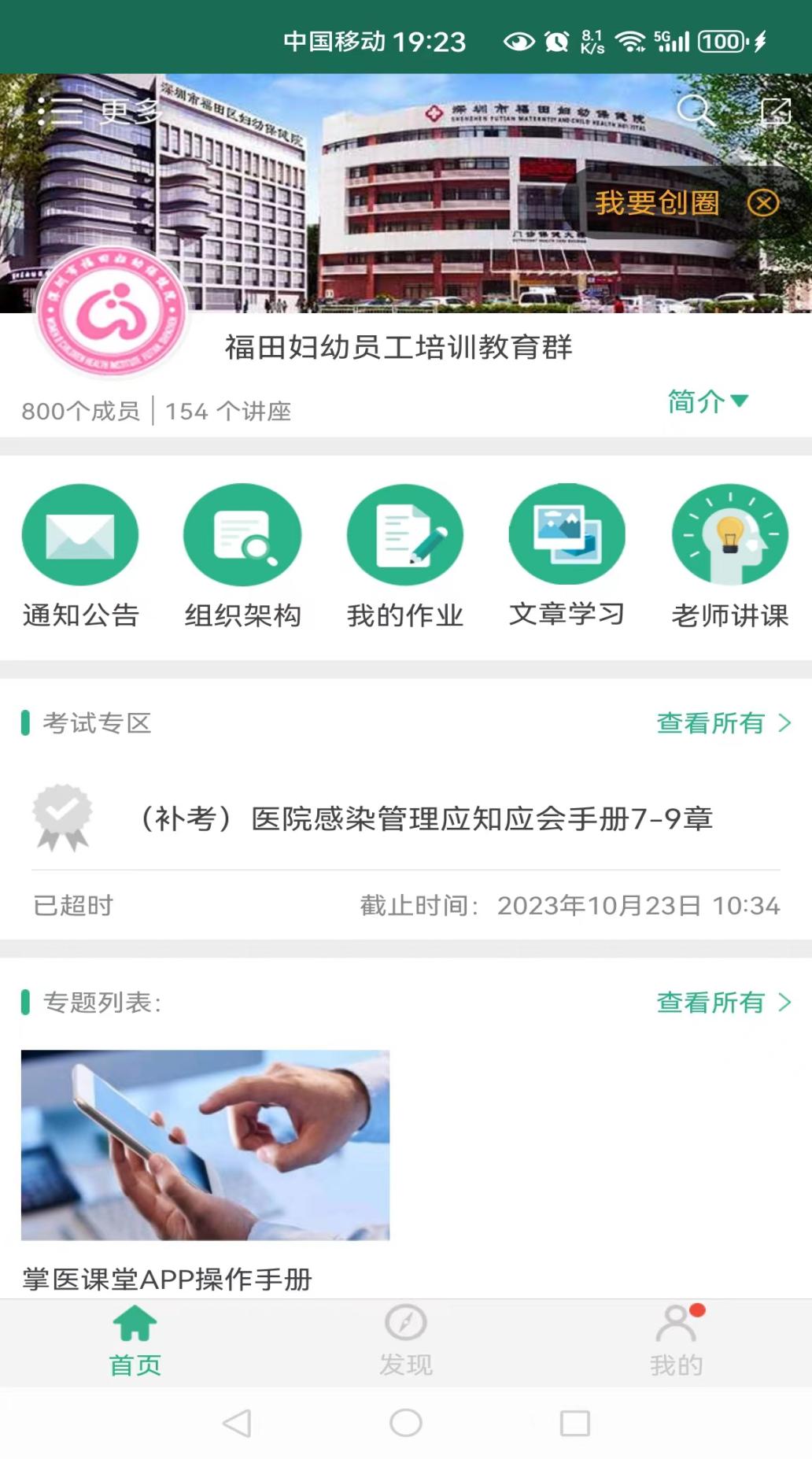
Task: Open the 医院感染管理应知应会手册7-9章 exam
Action: tap(425, 819)
